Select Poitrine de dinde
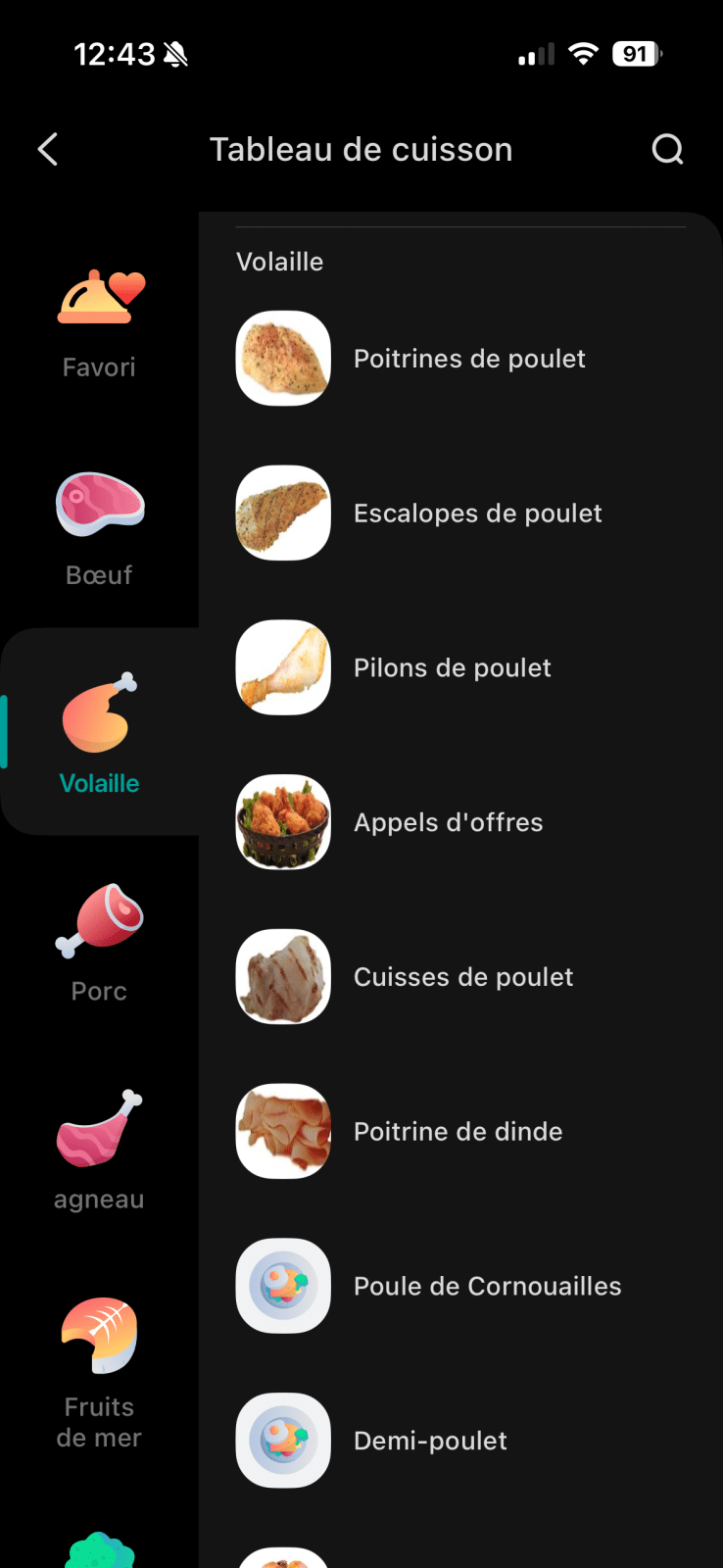This screenshot has width=723, height=1568. pyautogui.click(x=458, y=1132)
